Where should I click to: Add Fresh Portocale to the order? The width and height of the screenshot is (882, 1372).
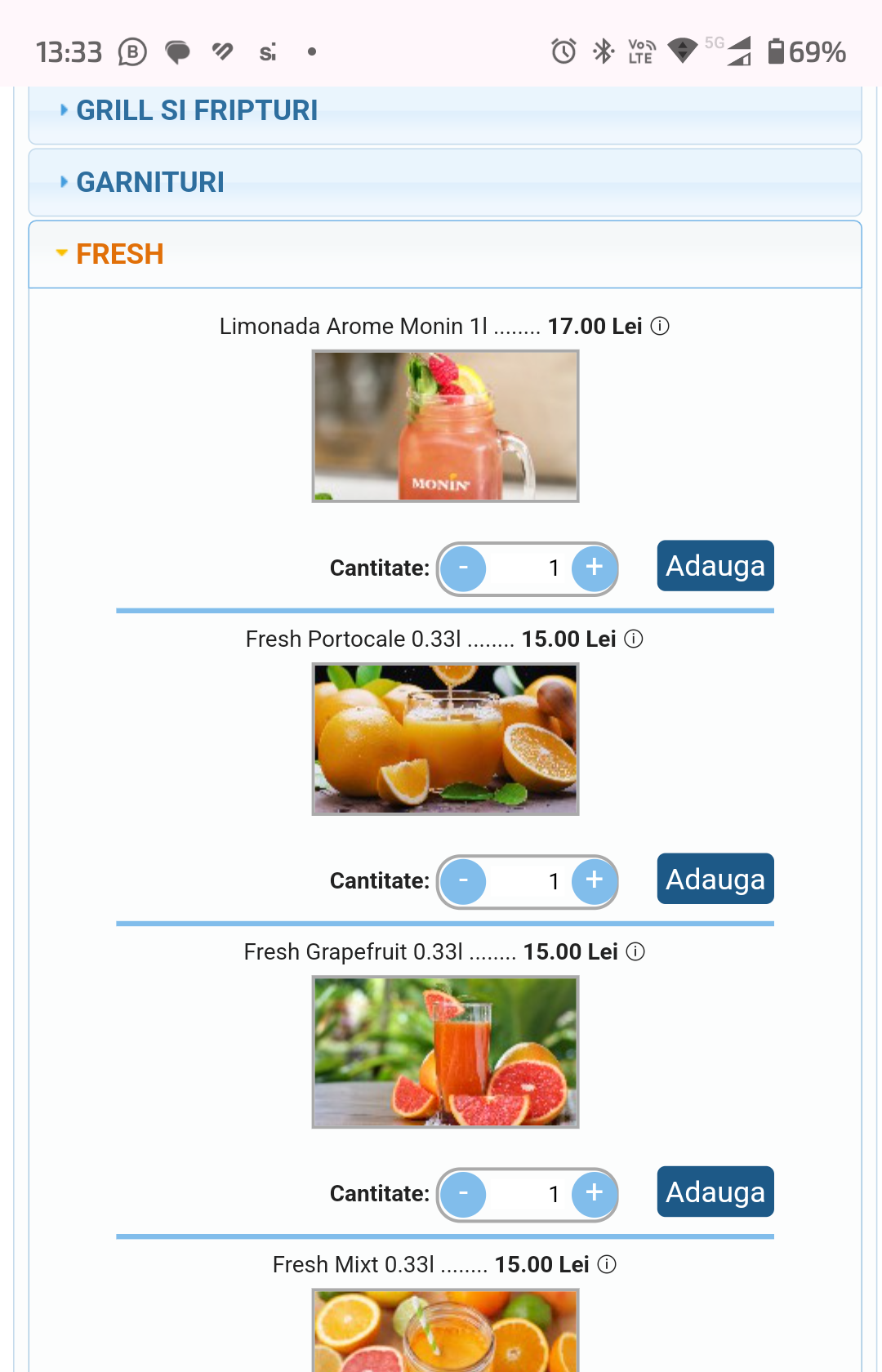(715, 879)
